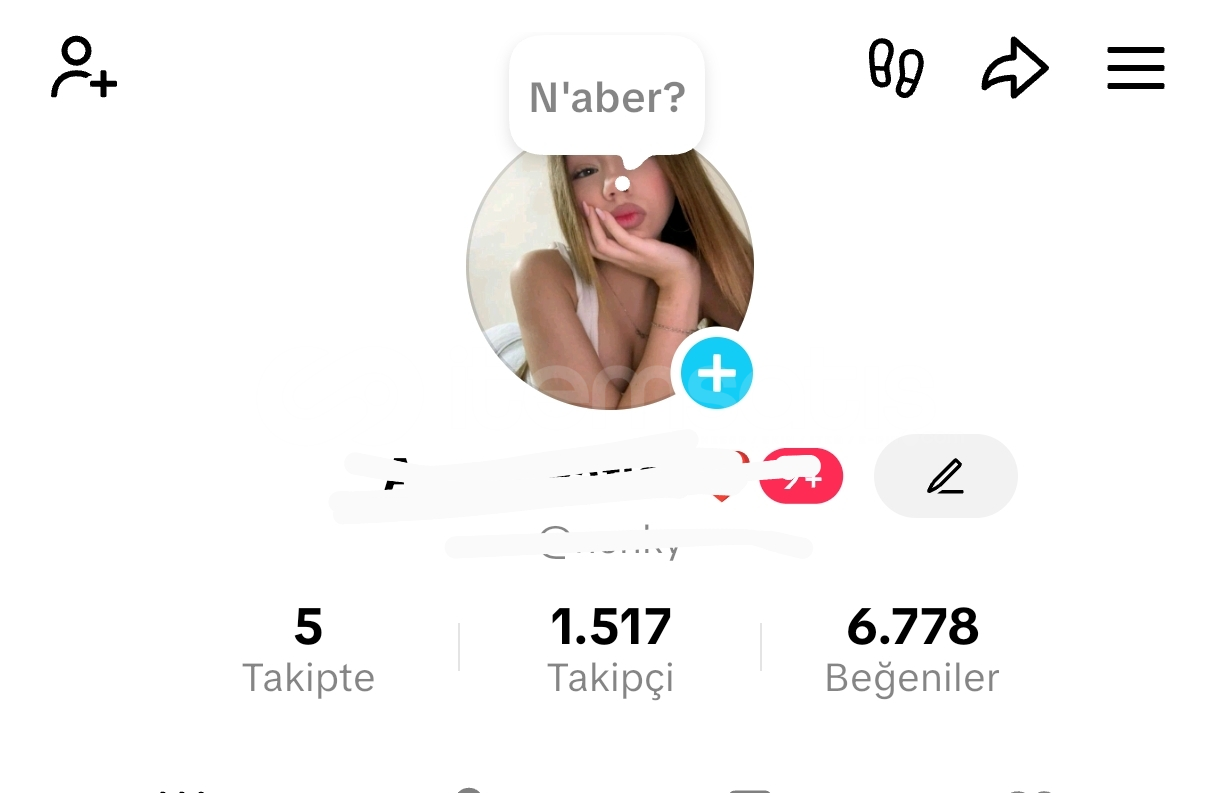Tap the N'aber? note bubble
Viewport: 1220px width, 793px height.
pyautogui.click(x=607, y=98)
